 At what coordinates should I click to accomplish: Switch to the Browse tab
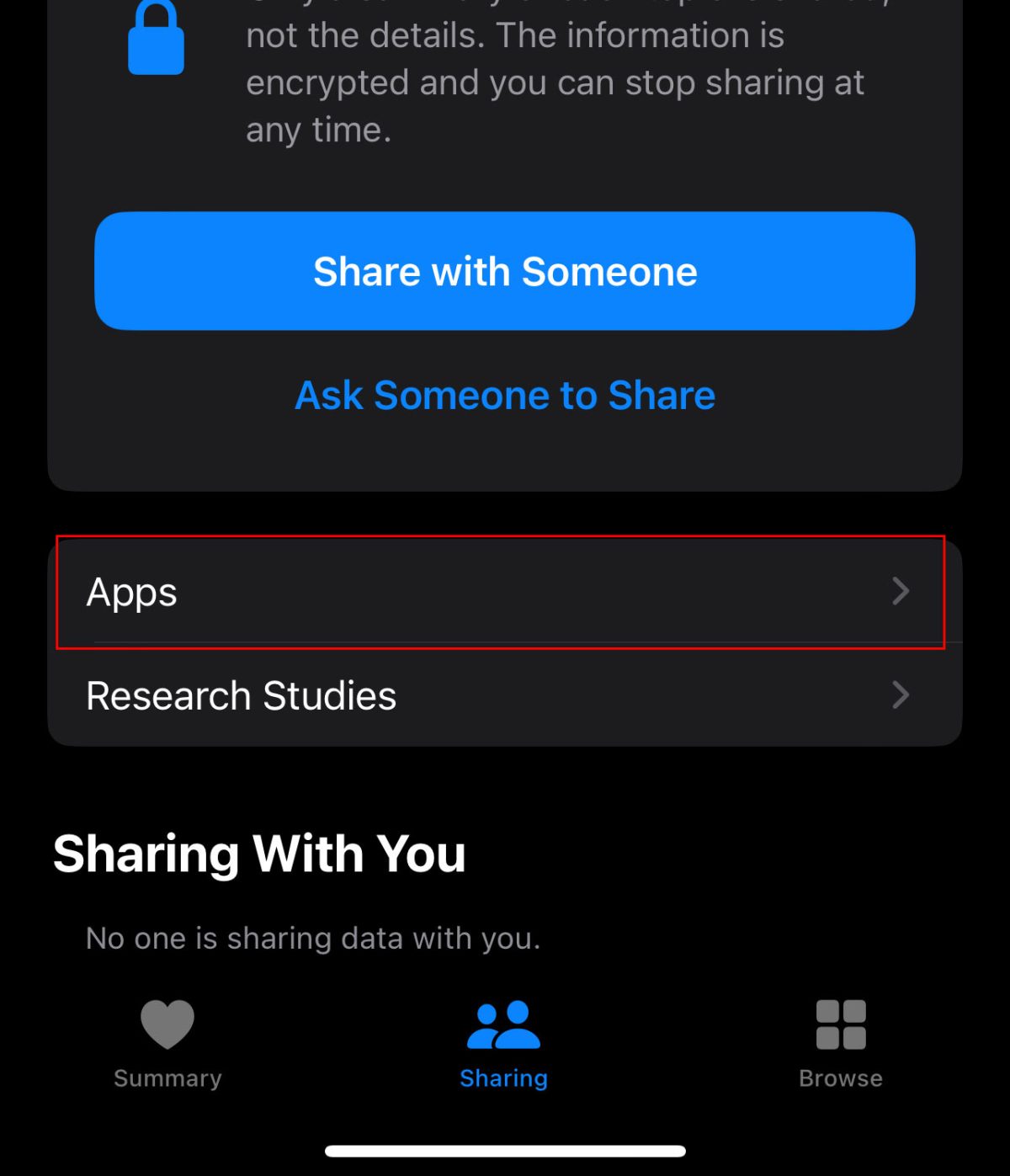840,1044
